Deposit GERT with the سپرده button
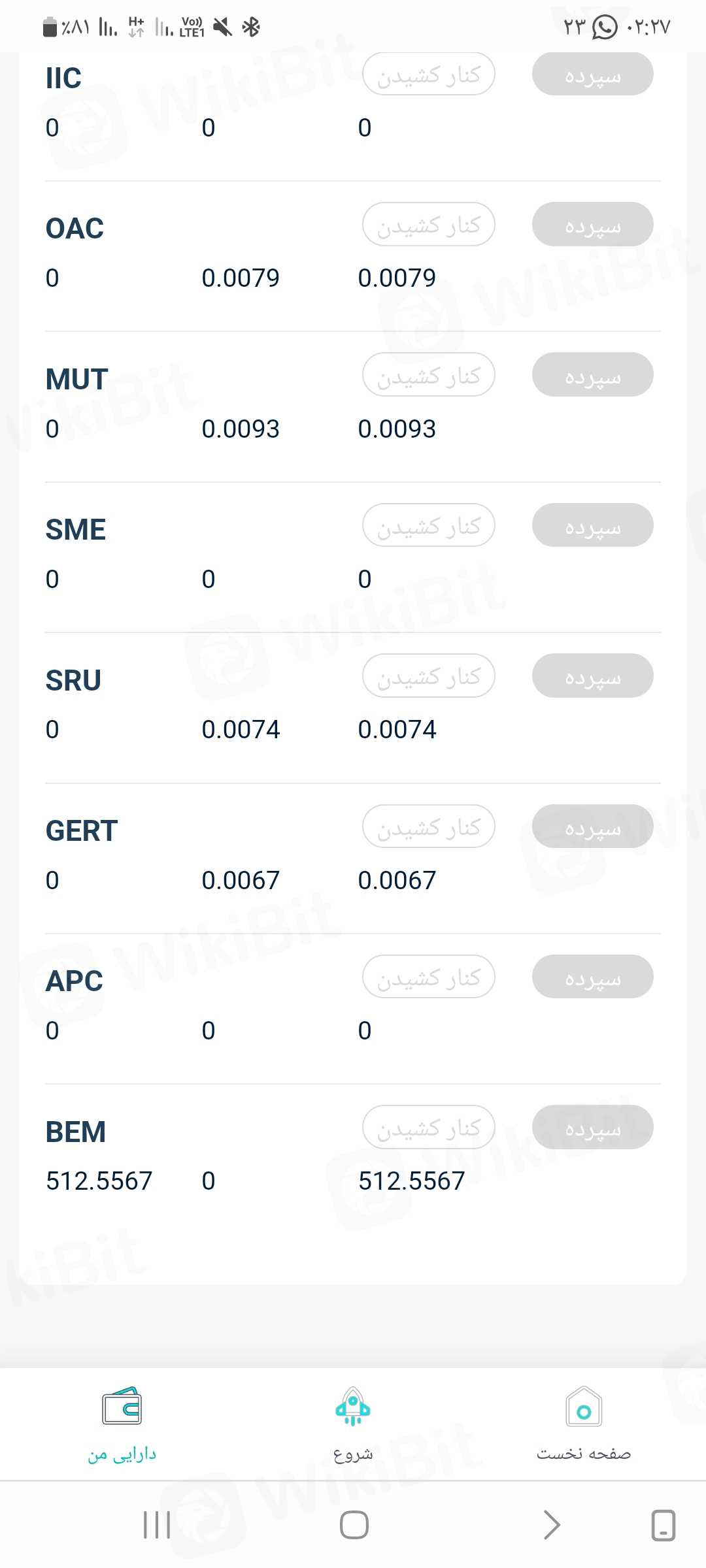Screen dimensions: 706x1568 [592, 826]
